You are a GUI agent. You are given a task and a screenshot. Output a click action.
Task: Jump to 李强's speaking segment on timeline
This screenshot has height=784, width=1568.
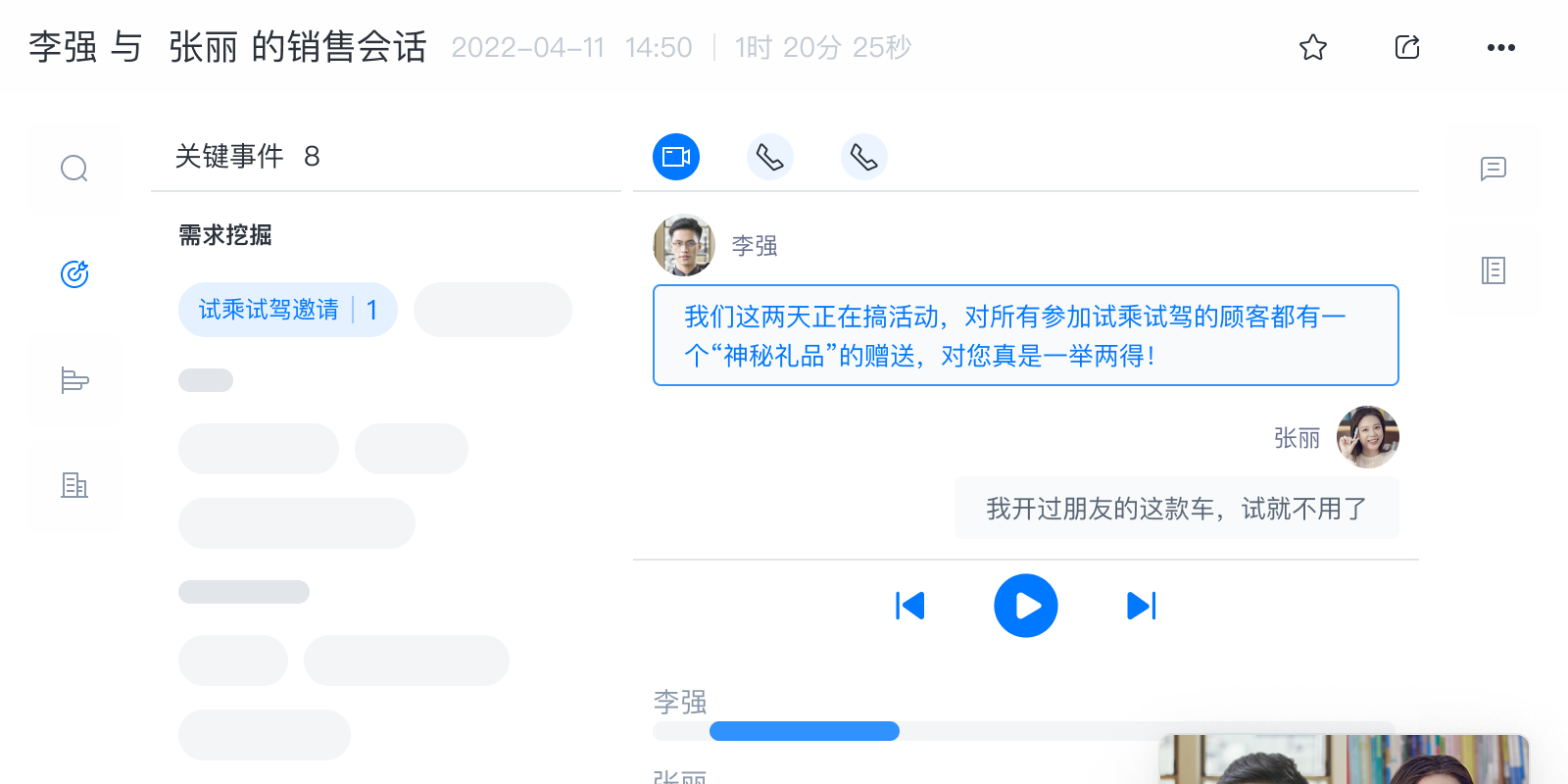804,731
